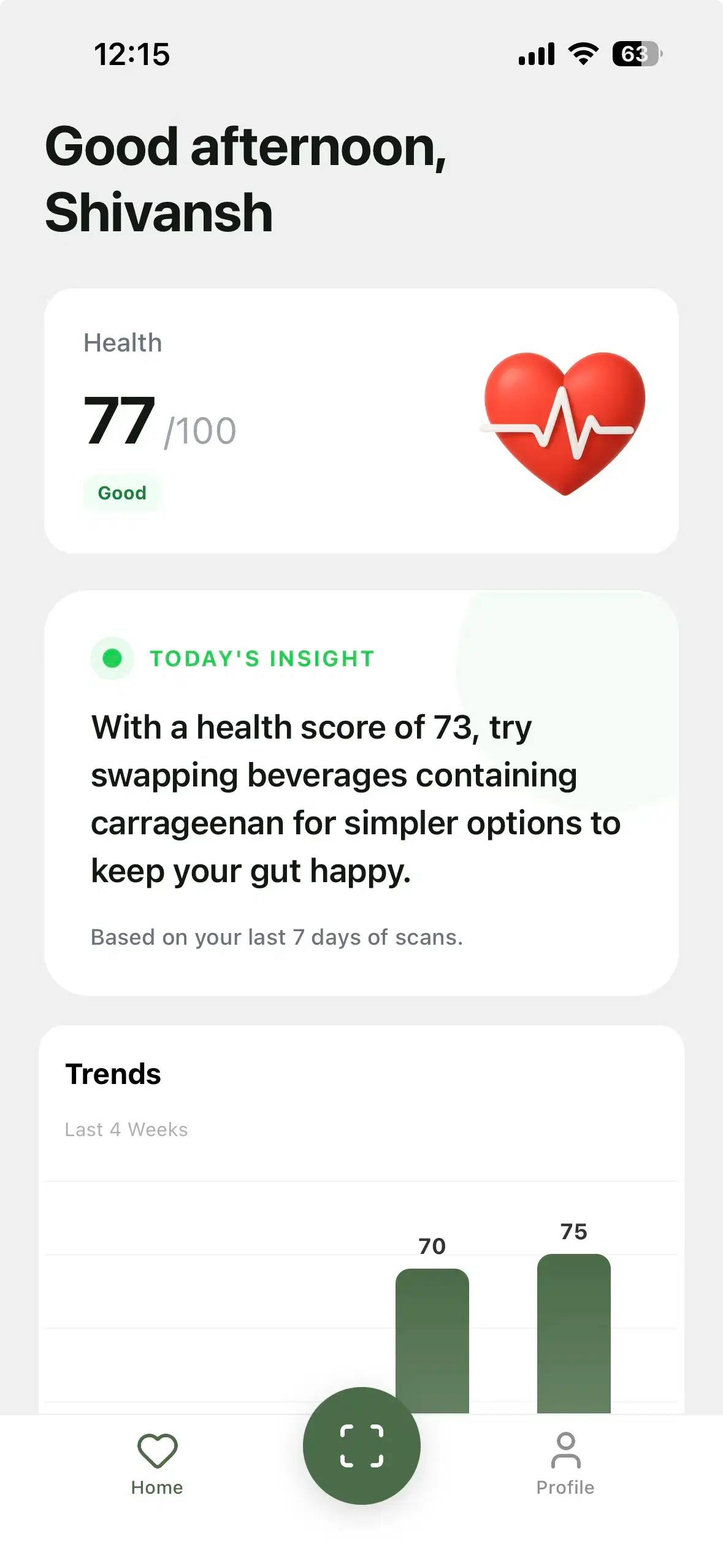Open the Health score card
723x1568 pixels.
[361, 421]
